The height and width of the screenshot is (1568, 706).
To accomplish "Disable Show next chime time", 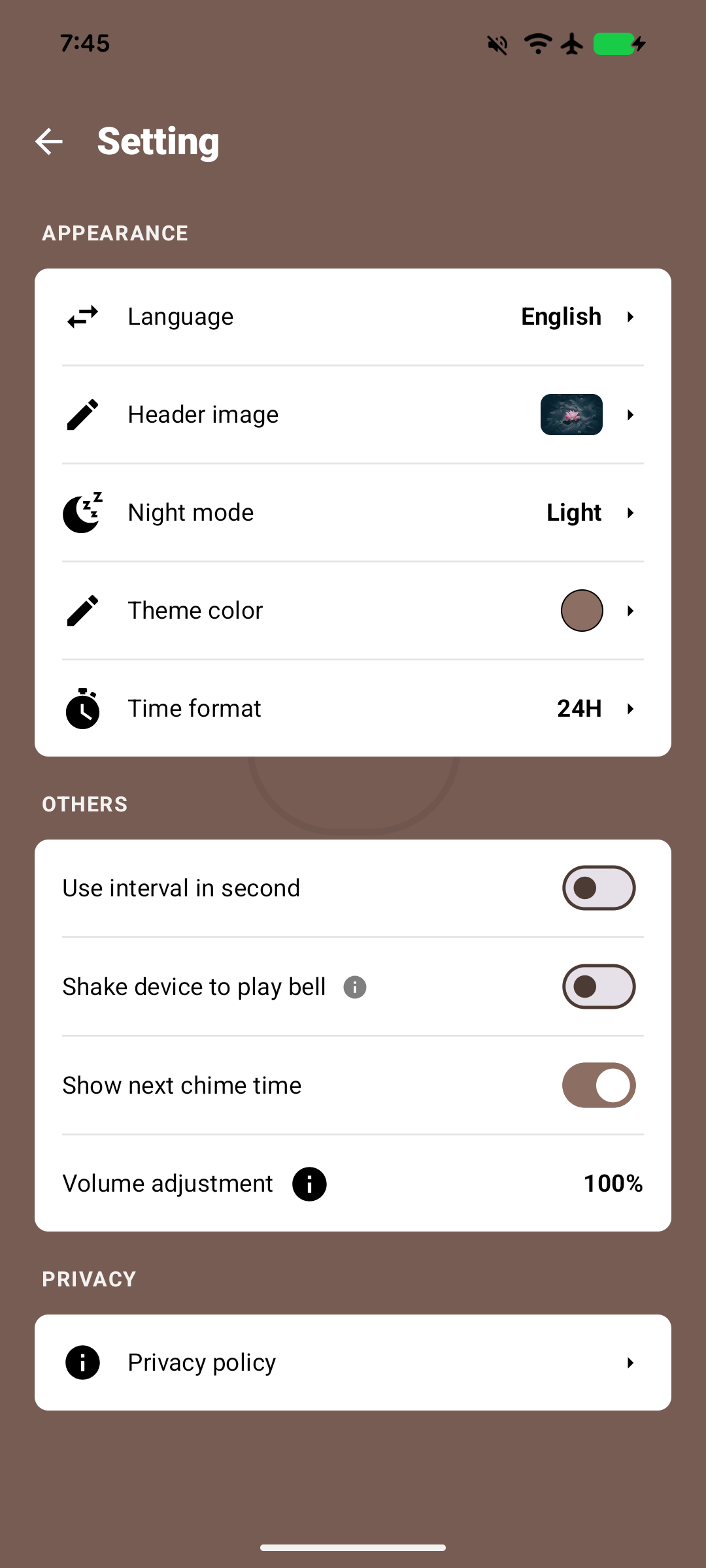I will click(x=599, y=1085).
